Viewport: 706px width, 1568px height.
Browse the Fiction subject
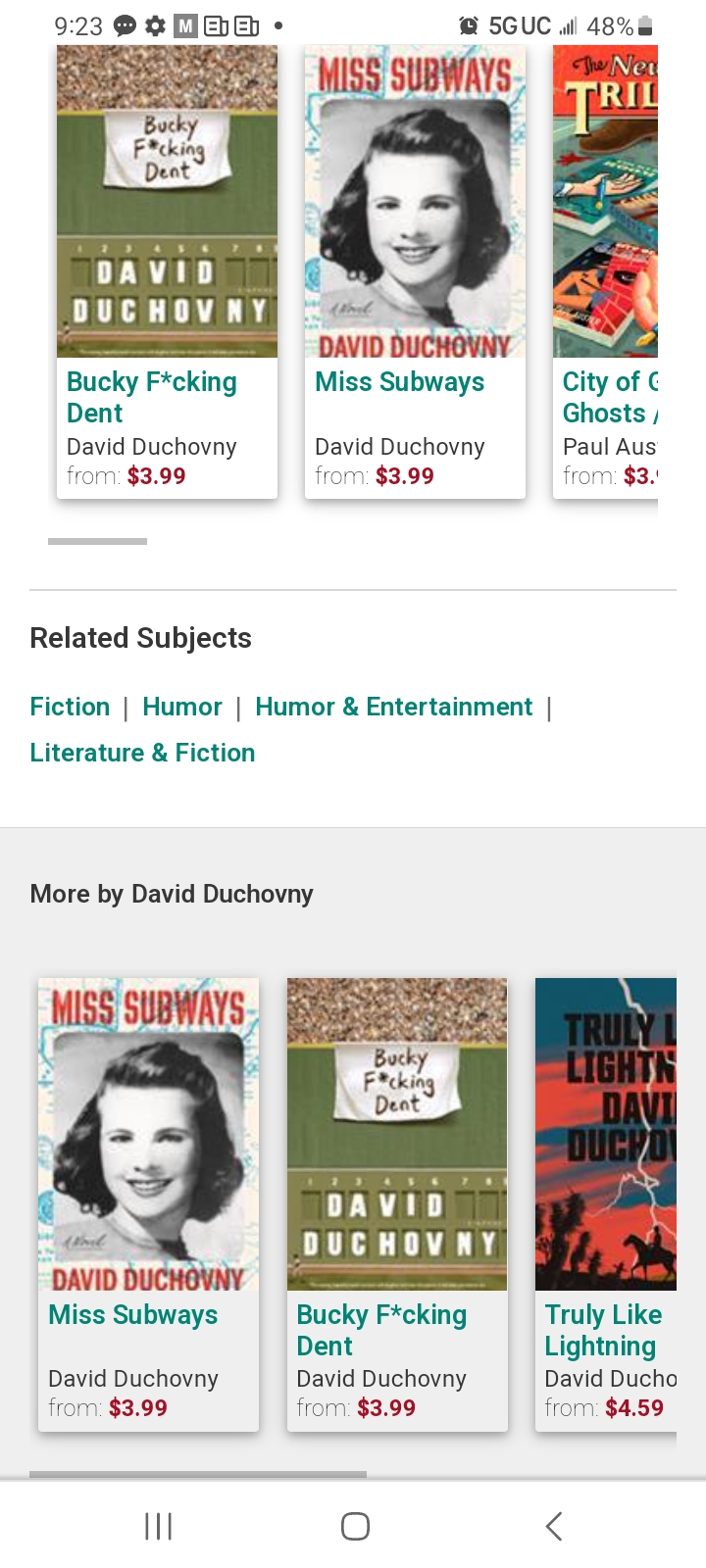tap(70, 707)
